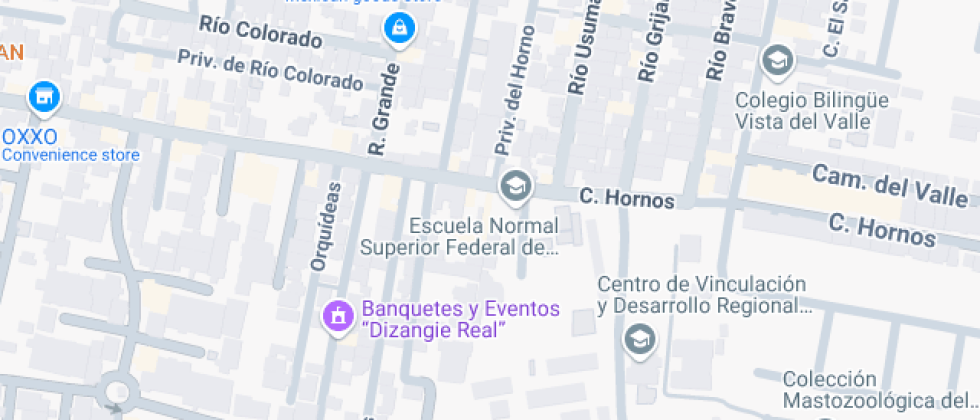
Task: Tap the shopping bag store marker
Action: [399, 29]
